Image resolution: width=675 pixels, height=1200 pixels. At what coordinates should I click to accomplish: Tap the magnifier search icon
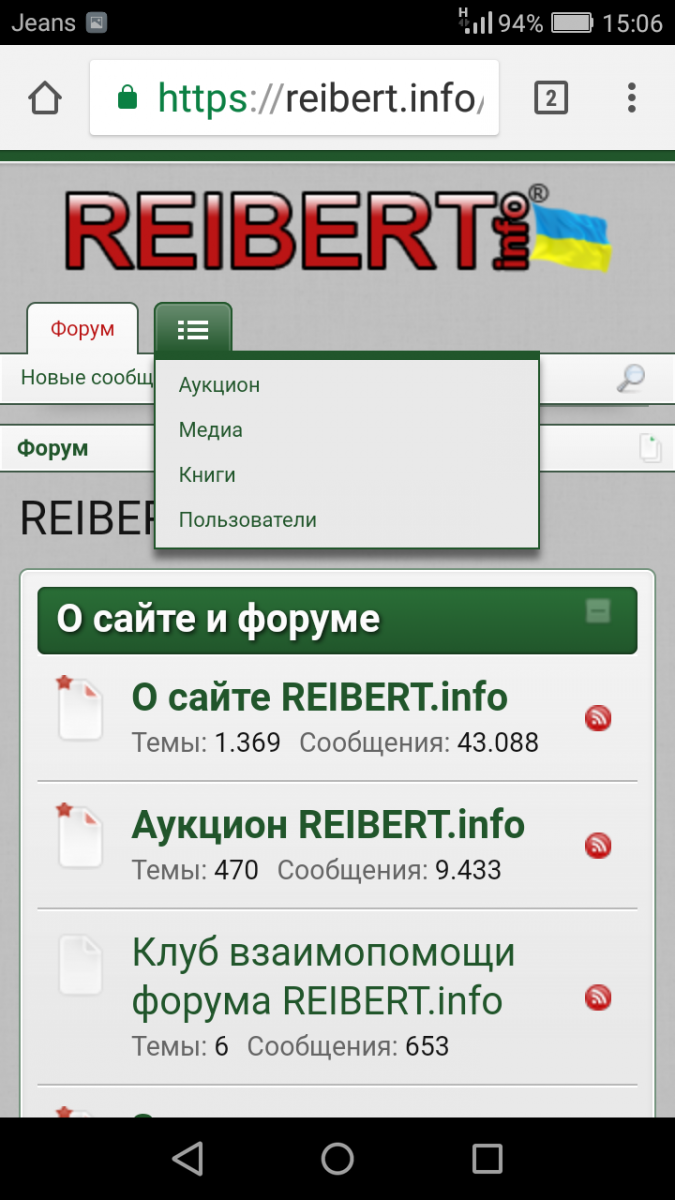[630, 378]
